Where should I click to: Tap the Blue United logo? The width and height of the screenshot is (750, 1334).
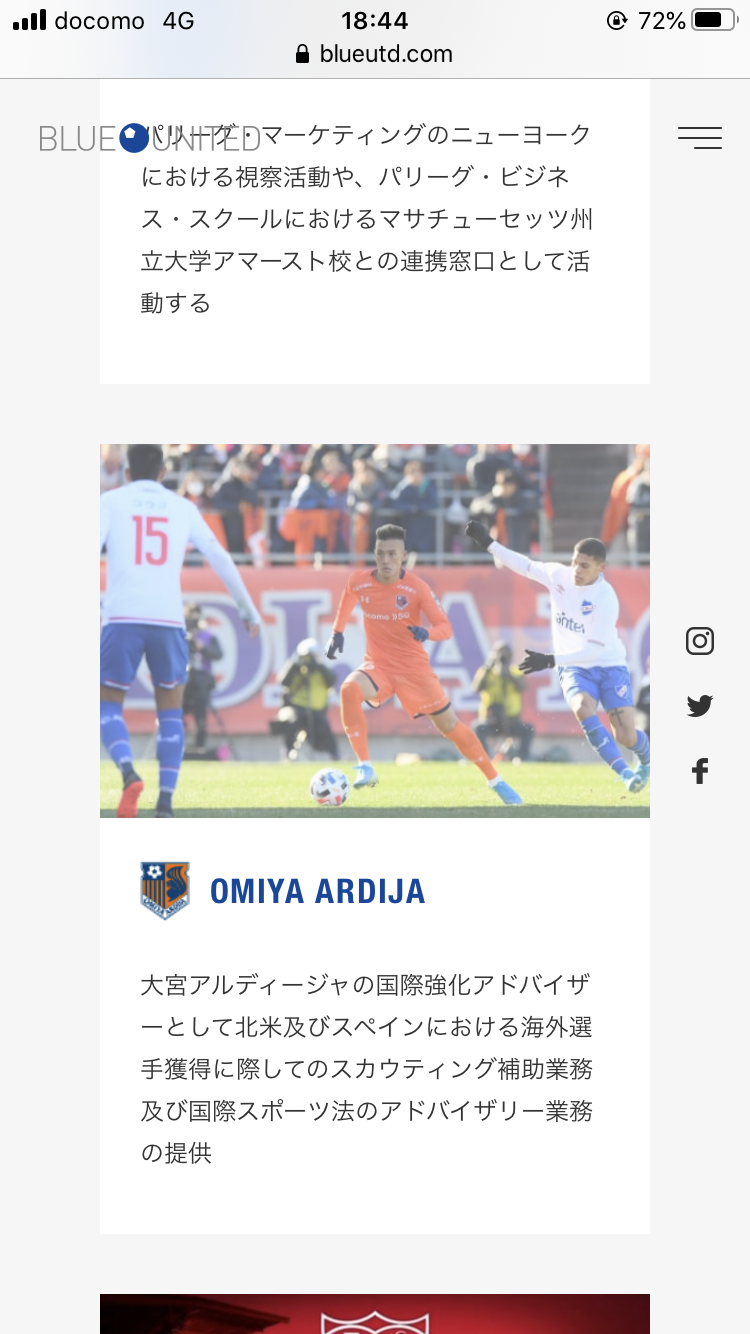[x=149, y=138]
